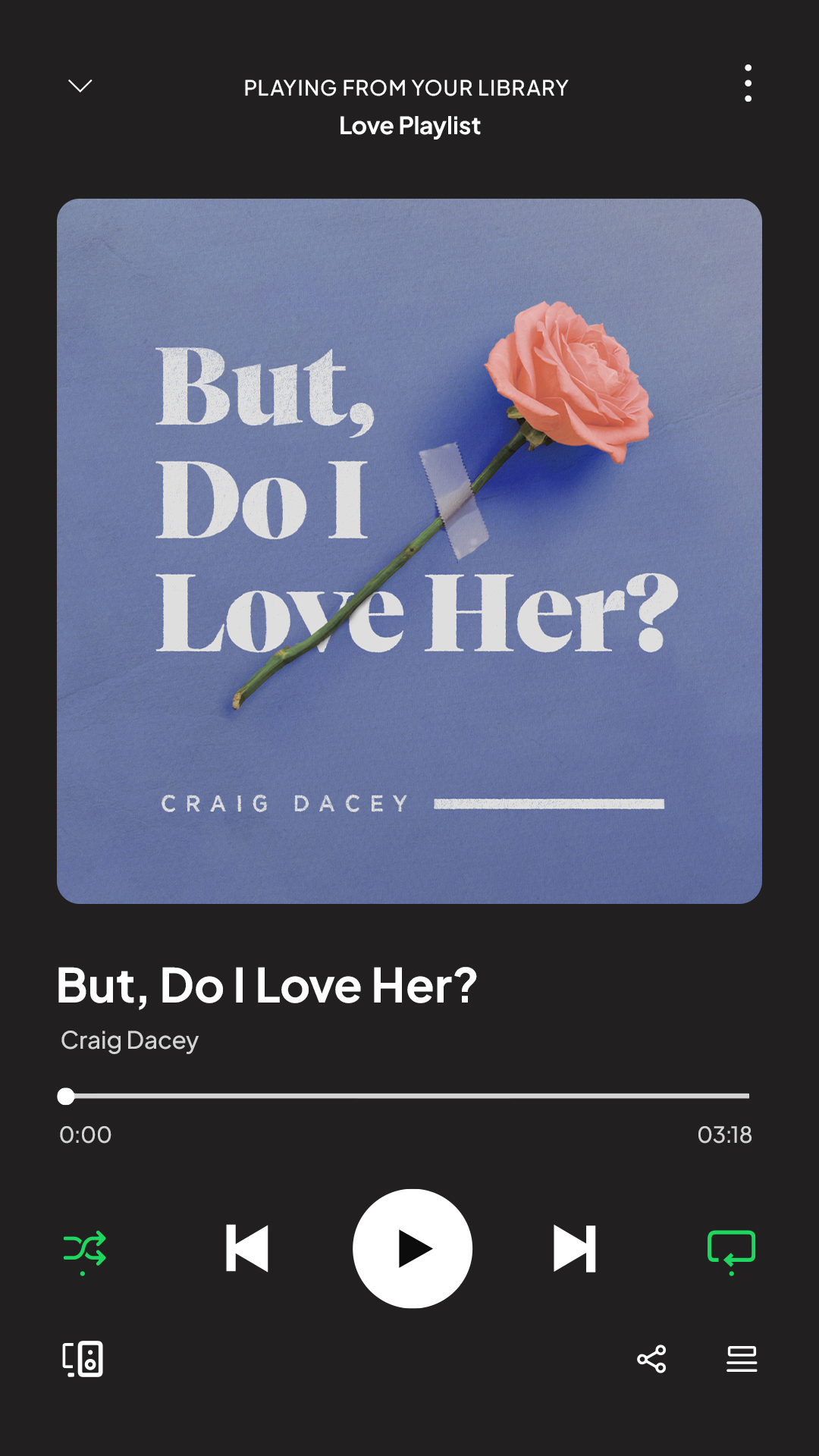Image resolution: width=819 pixels, height=1456 pixels.
Task: Share this song
Action: [x=651, y=1359]
